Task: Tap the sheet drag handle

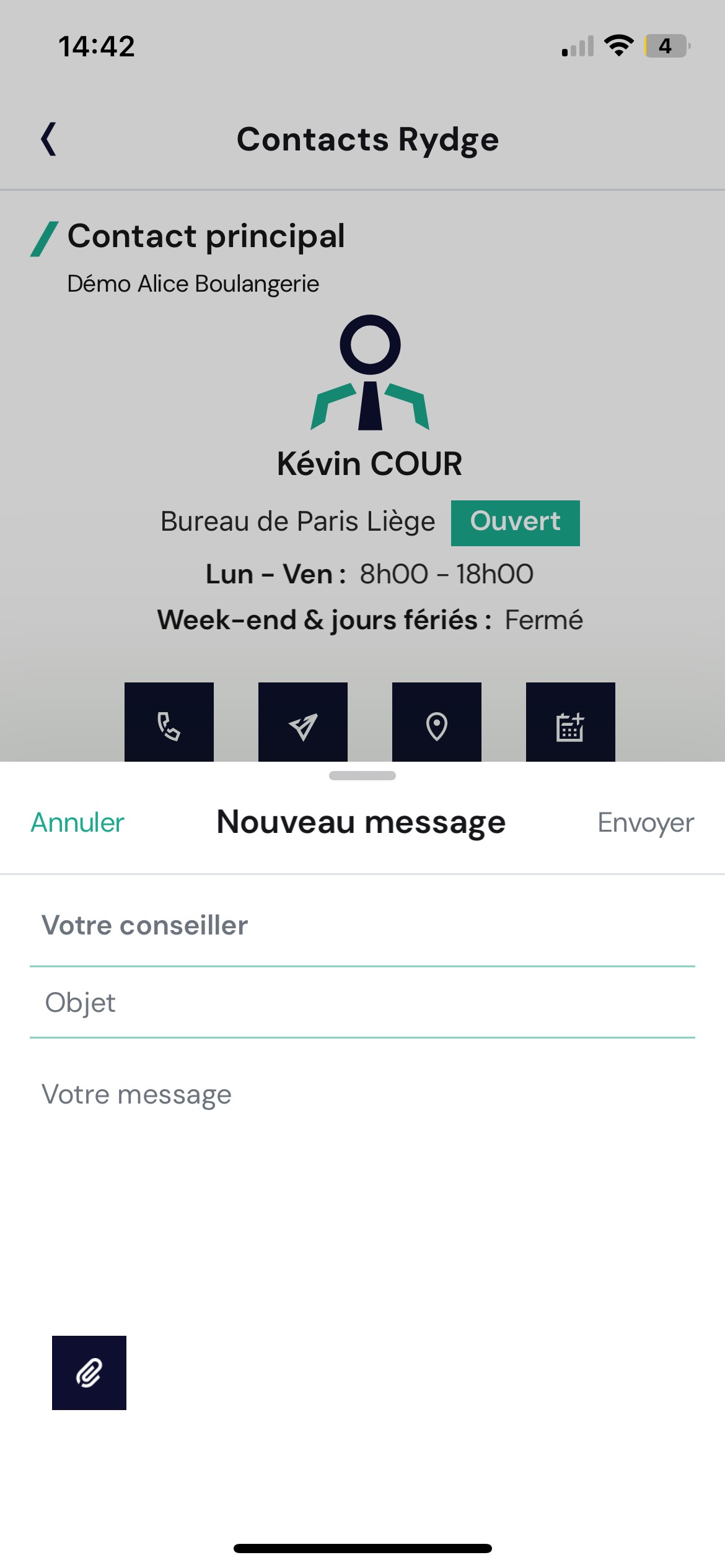Action: [362, 775]
